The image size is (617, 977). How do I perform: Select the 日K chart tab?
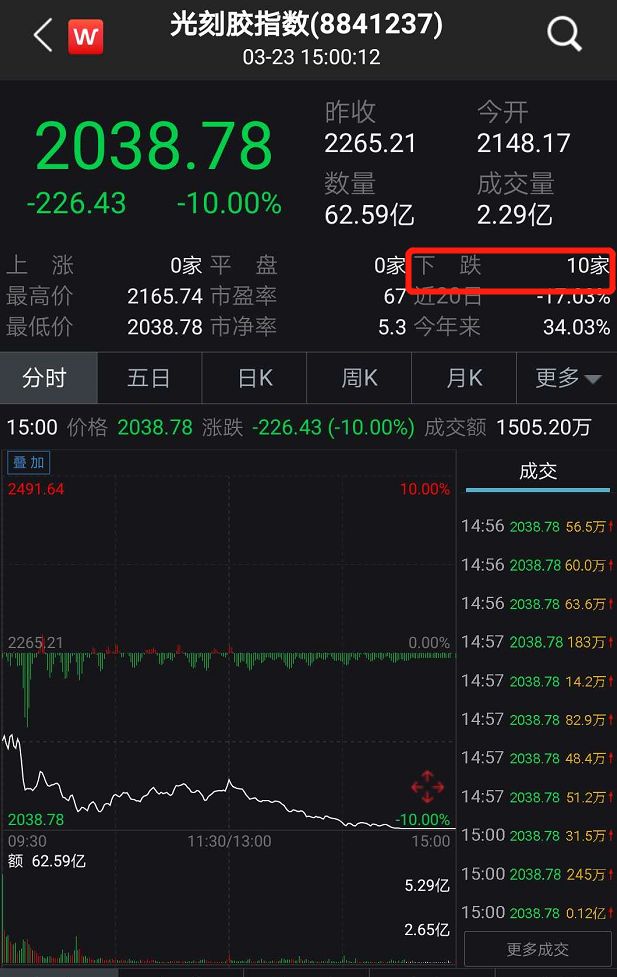pyautogui.click(x=254, y=378)
